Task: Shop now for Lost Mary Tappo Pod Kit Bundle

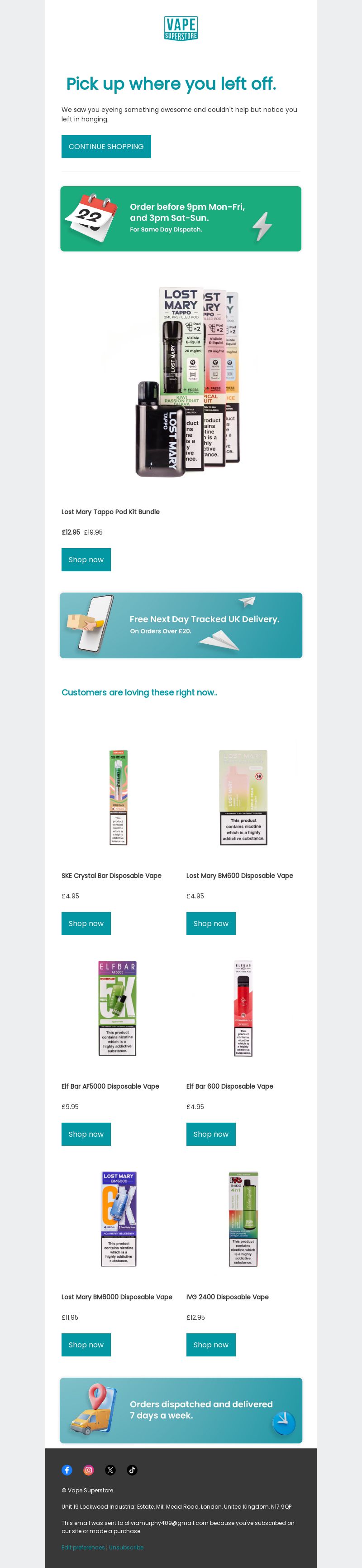Action: (x=86, y=560)
